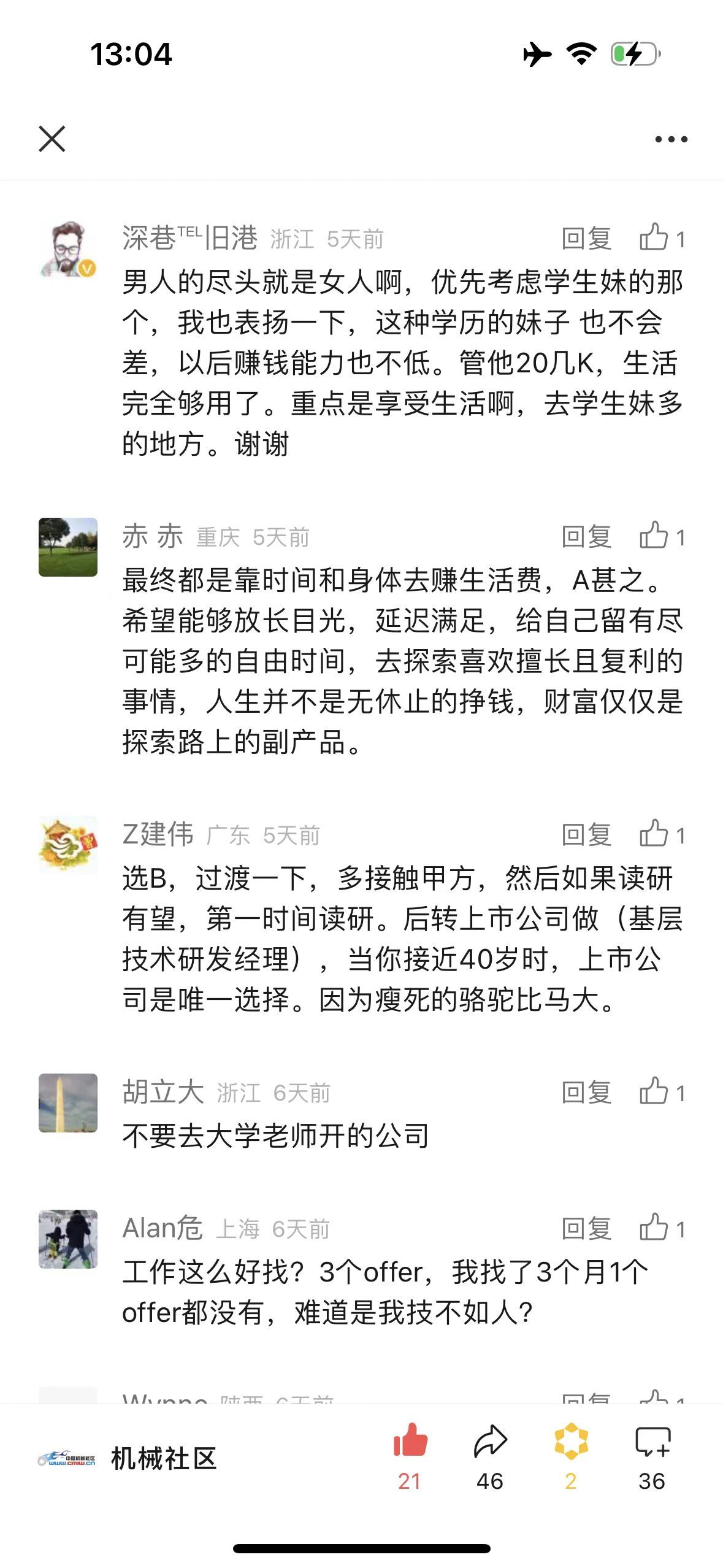Viewport: 723px width, 1568px height.
Task: Open 深巷旧港's profile avatar
Action: click(x=67, y=249)
